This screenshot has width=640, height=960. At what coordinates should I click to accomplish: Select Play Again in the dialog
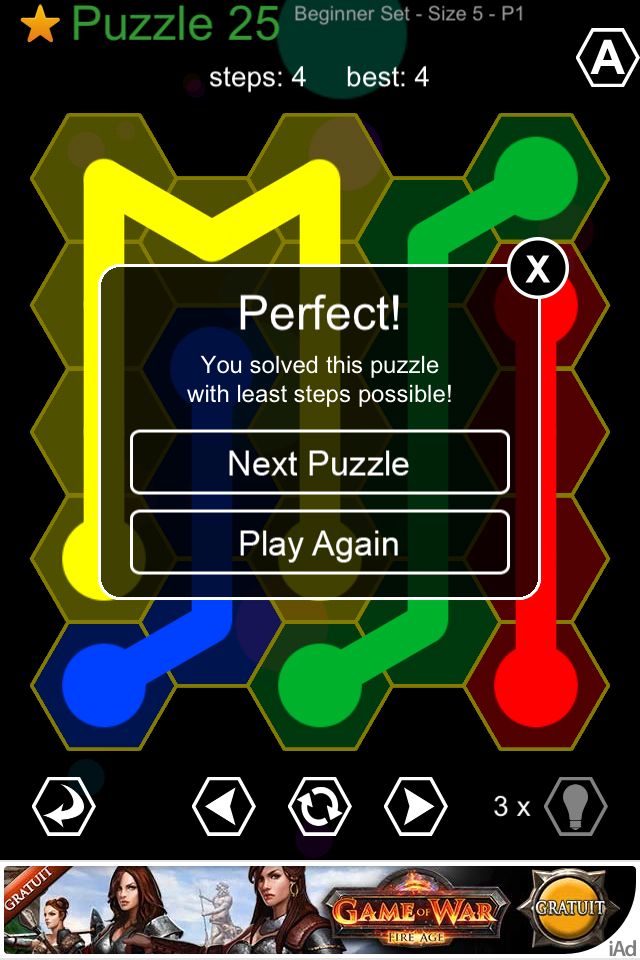(320, 543)
